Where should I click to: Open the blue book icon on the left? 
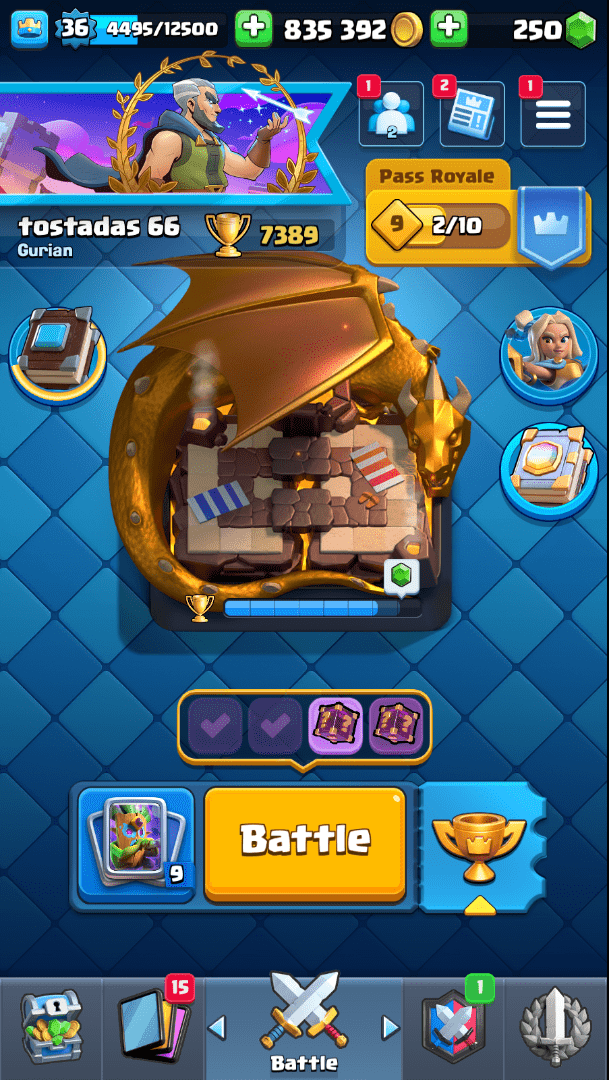click(x=57, y=351)
